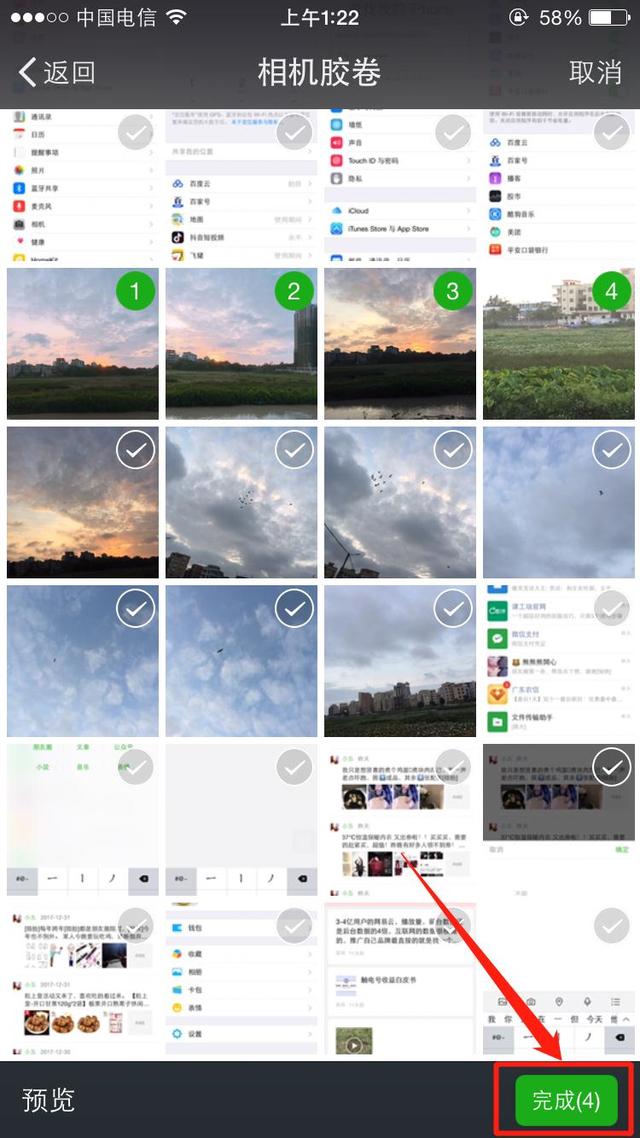Open 预览 to preview selected photos

49,1100
